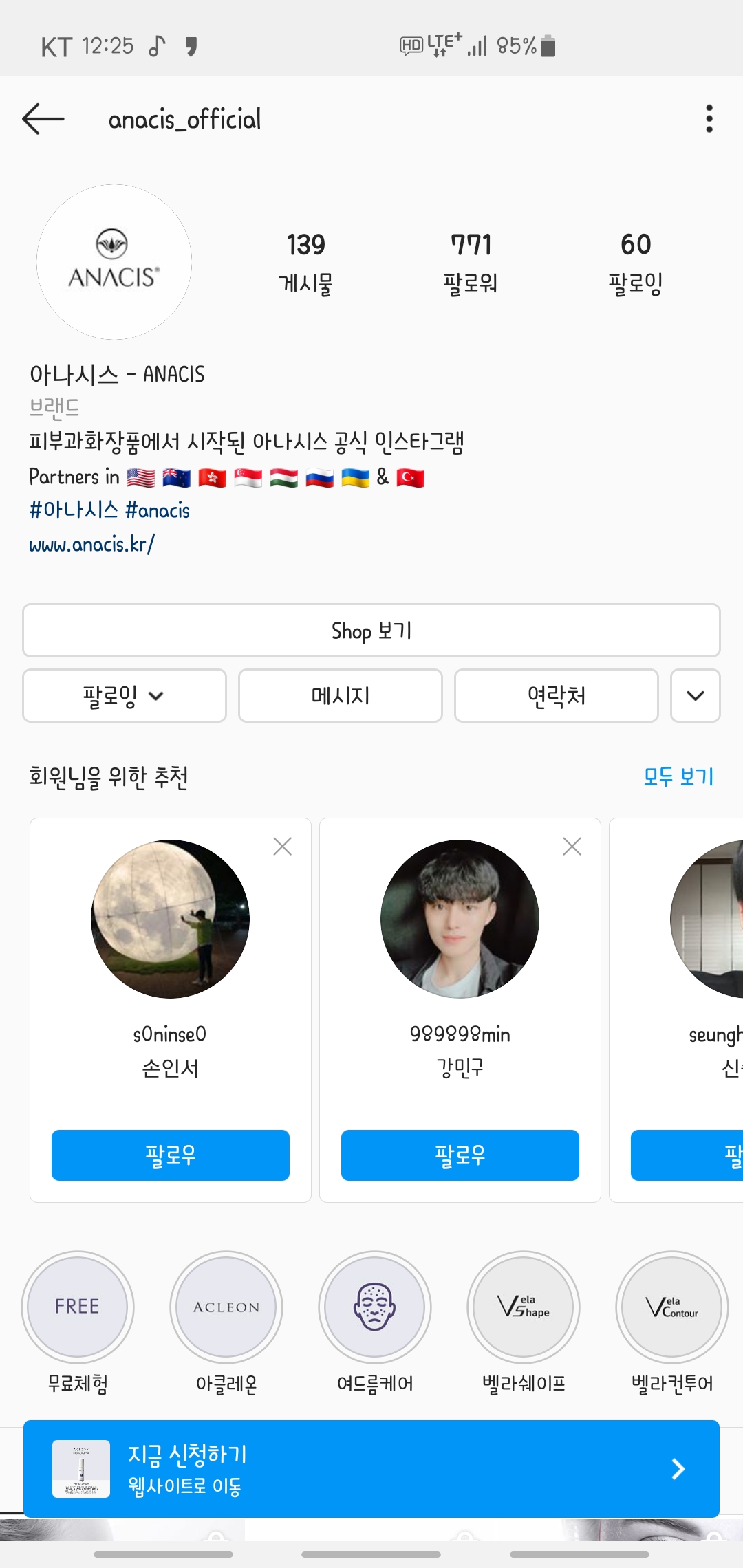Tap the 지금 신청하기 website banner
Viewport: 743px width, 1568px height.
[371, 1469]
